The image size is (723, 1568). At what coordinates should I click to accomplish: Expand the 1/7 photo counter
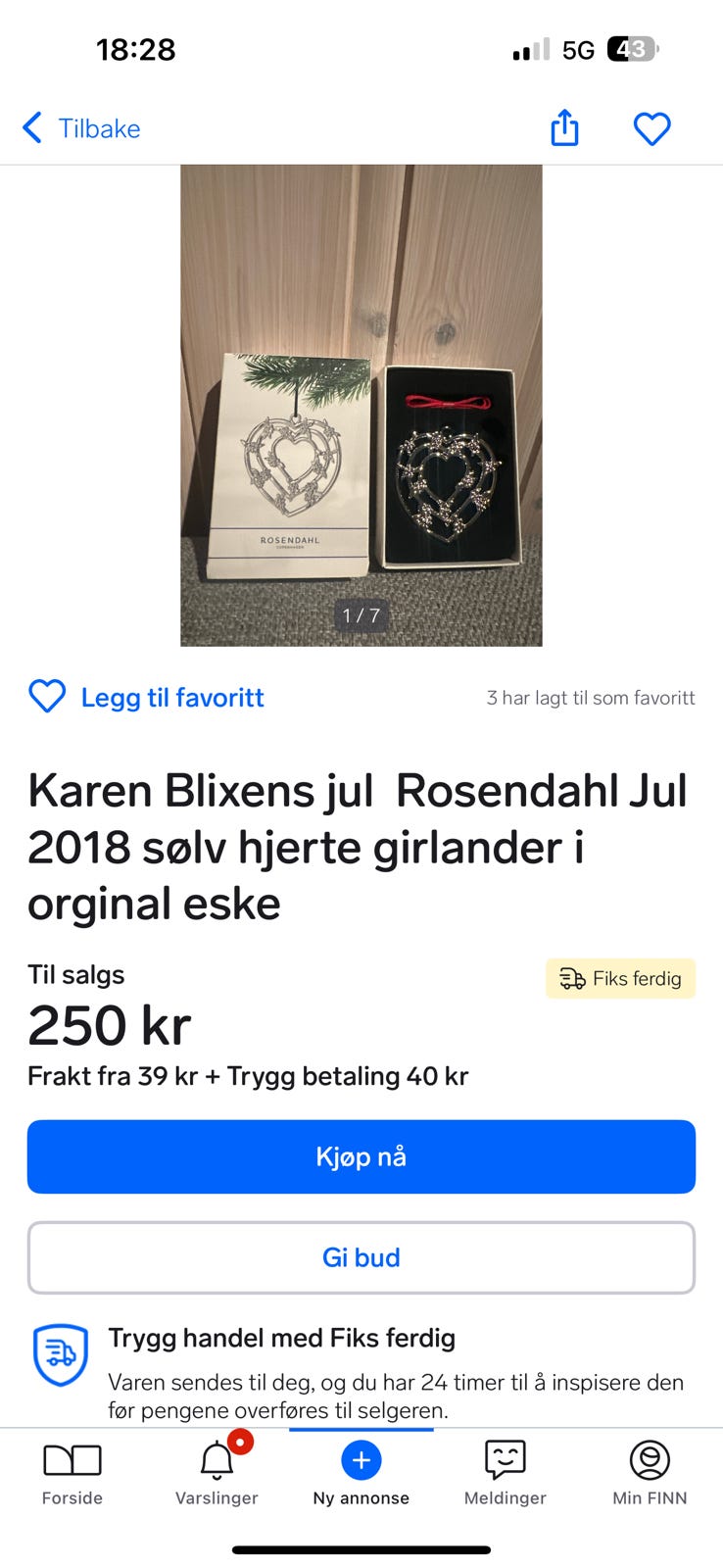coord(361,615)
